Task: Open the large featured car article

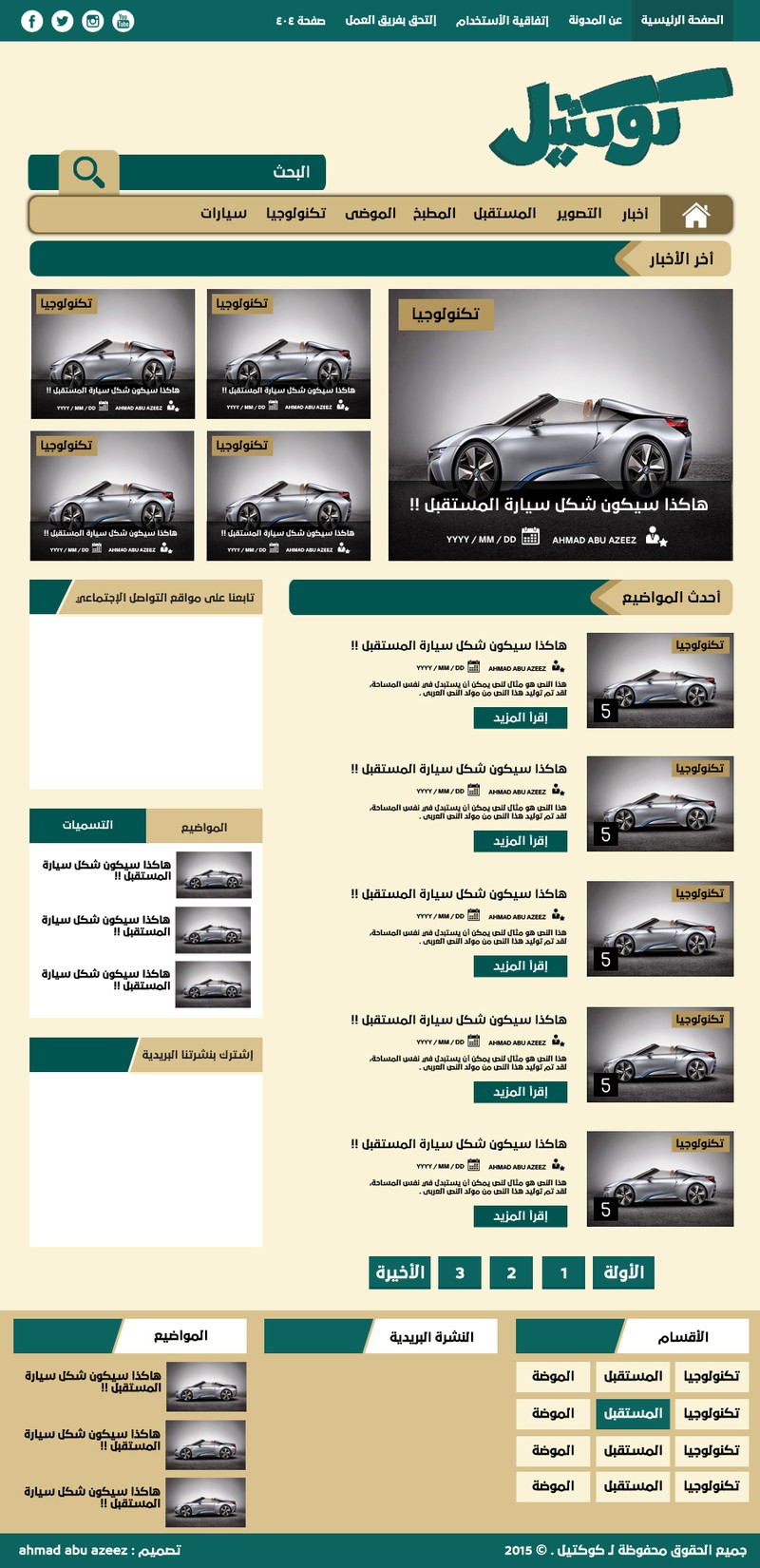Action: [x=560, y=425]
